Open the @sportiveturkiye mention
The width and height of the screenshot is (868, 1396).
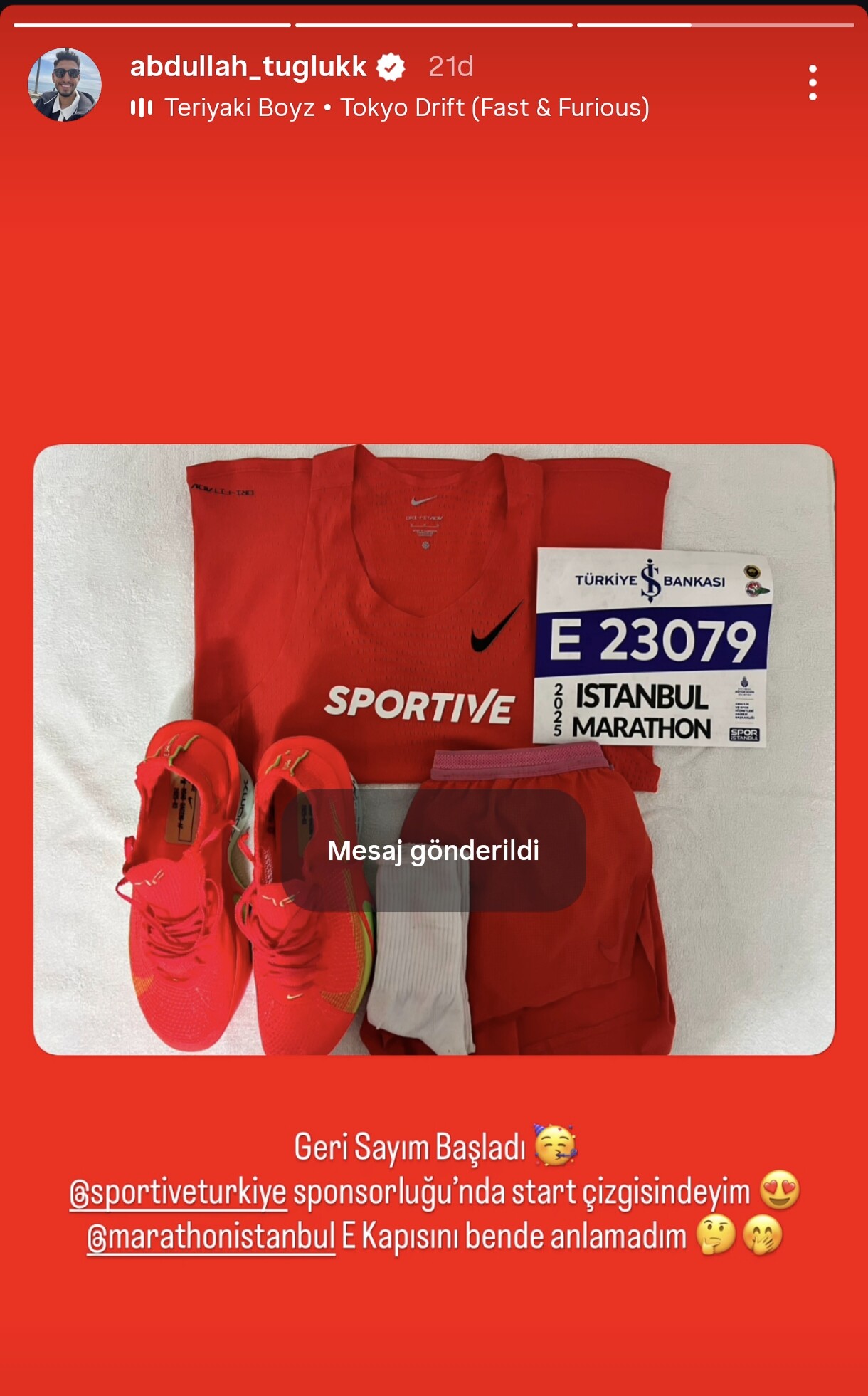click(x=178, y=1192)
